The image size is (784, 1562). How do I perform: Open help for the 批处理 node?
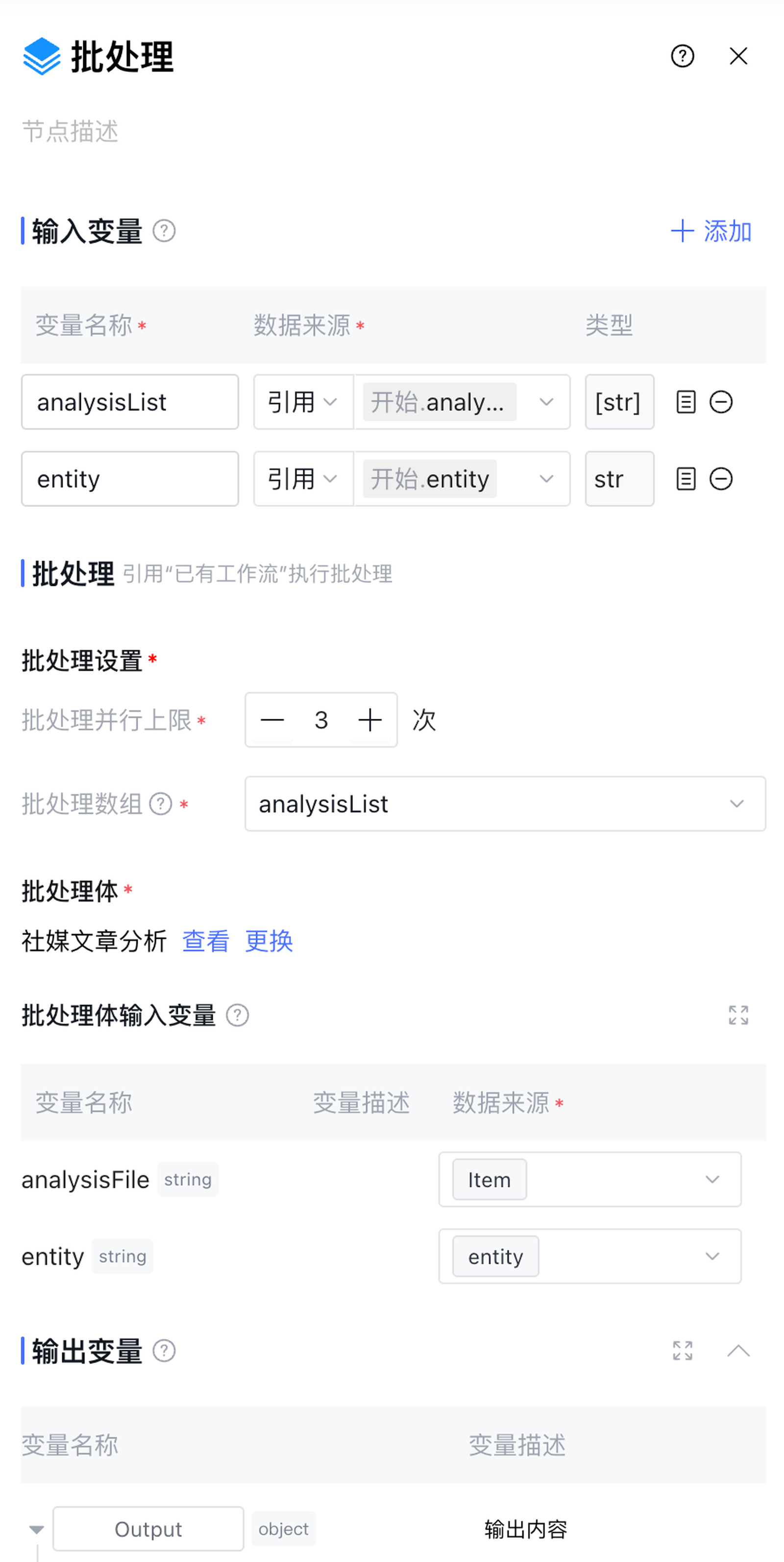(682, 56)
